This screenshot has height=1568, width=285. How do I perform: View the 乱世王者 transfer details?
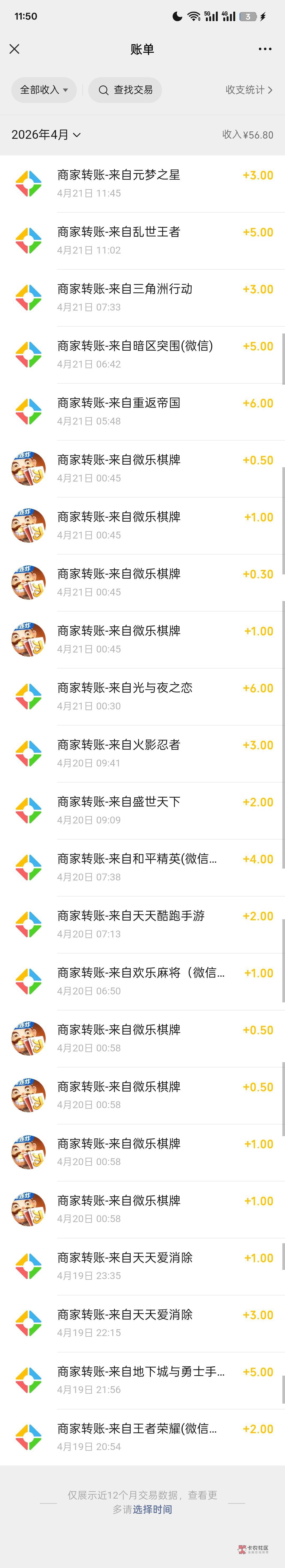coord(142,240)
